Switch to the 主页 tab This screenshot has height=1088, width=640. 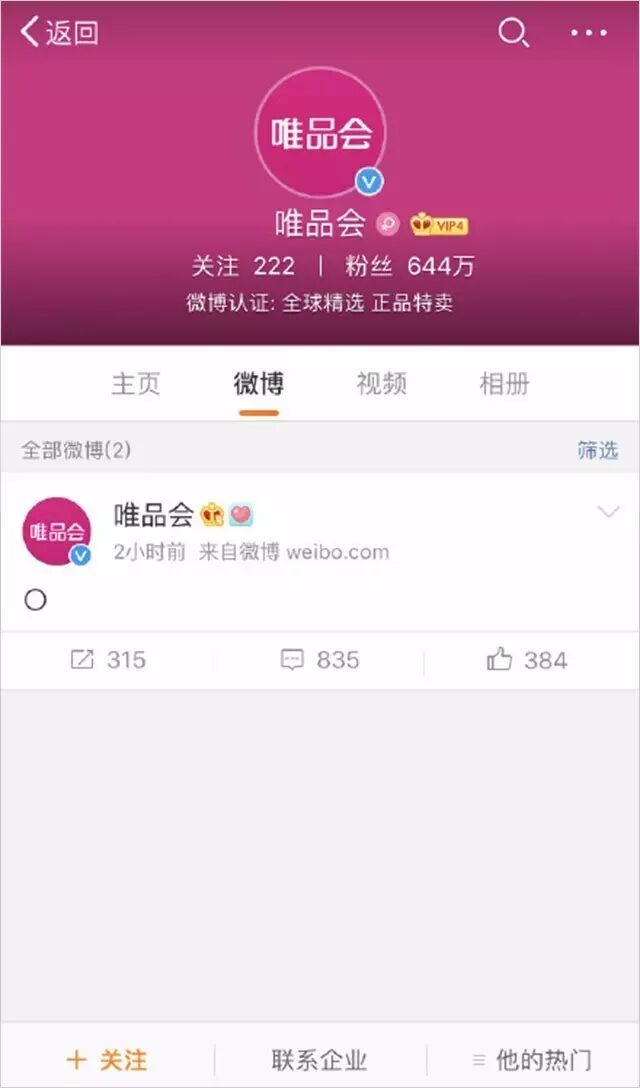(x=136, y=384)
